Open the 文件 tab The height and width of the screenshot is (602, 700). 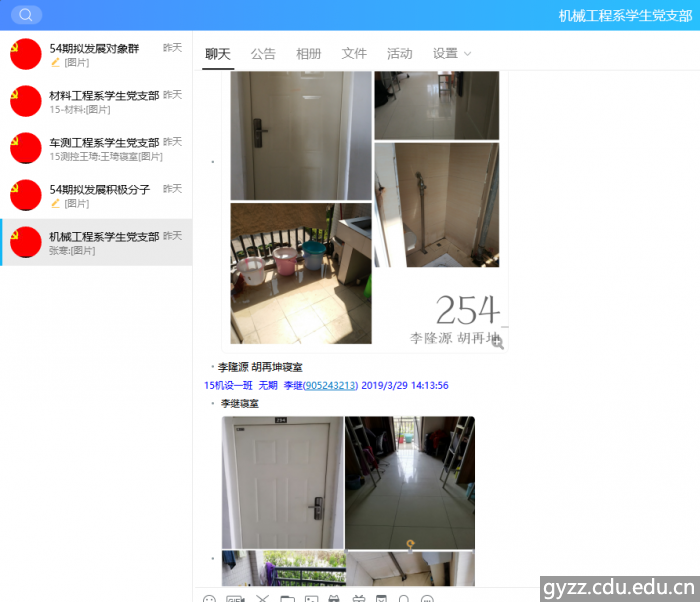(354, 54)
